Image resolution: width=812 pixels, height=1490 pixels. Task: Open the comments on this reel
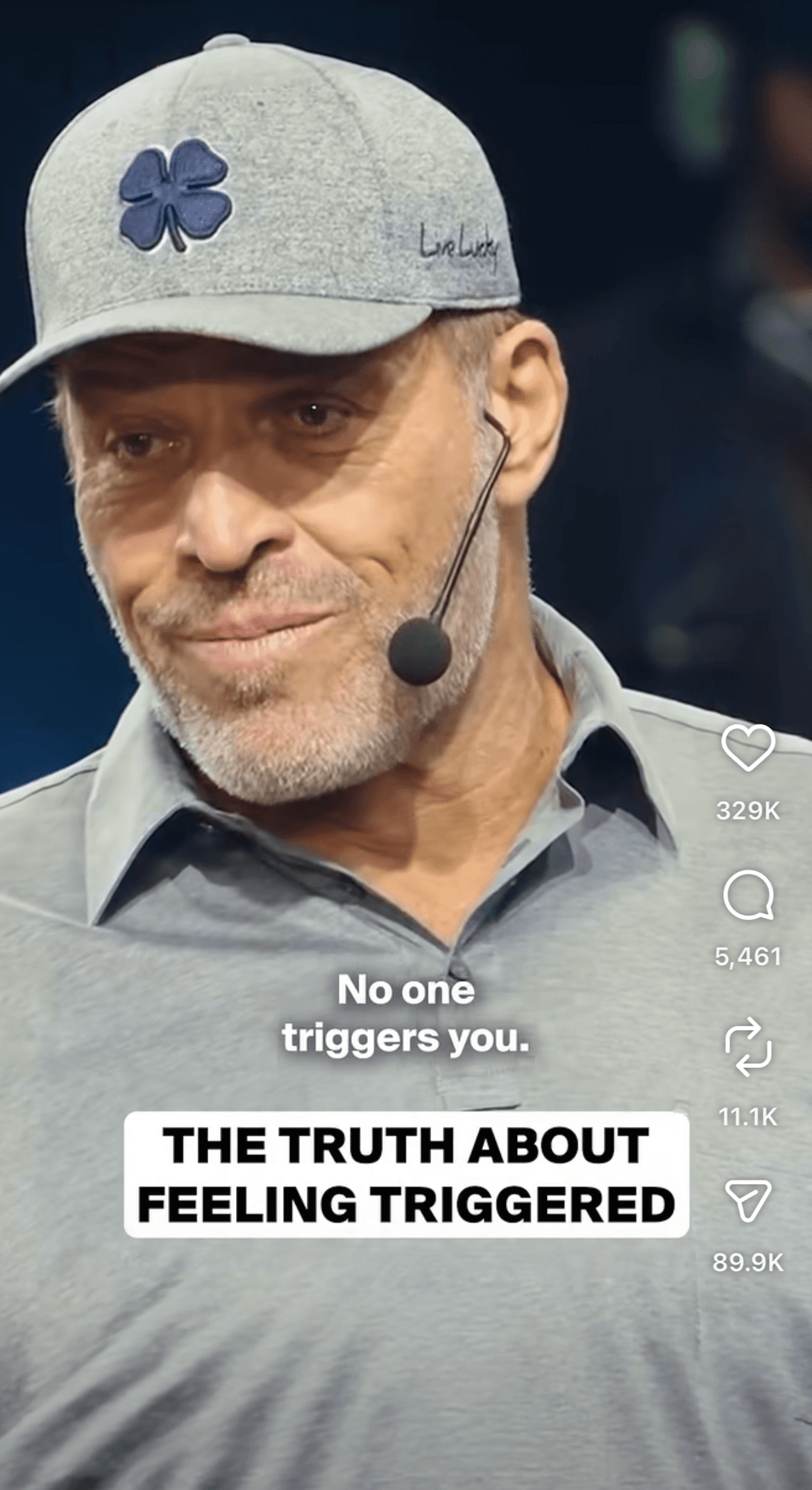[747, 896]
